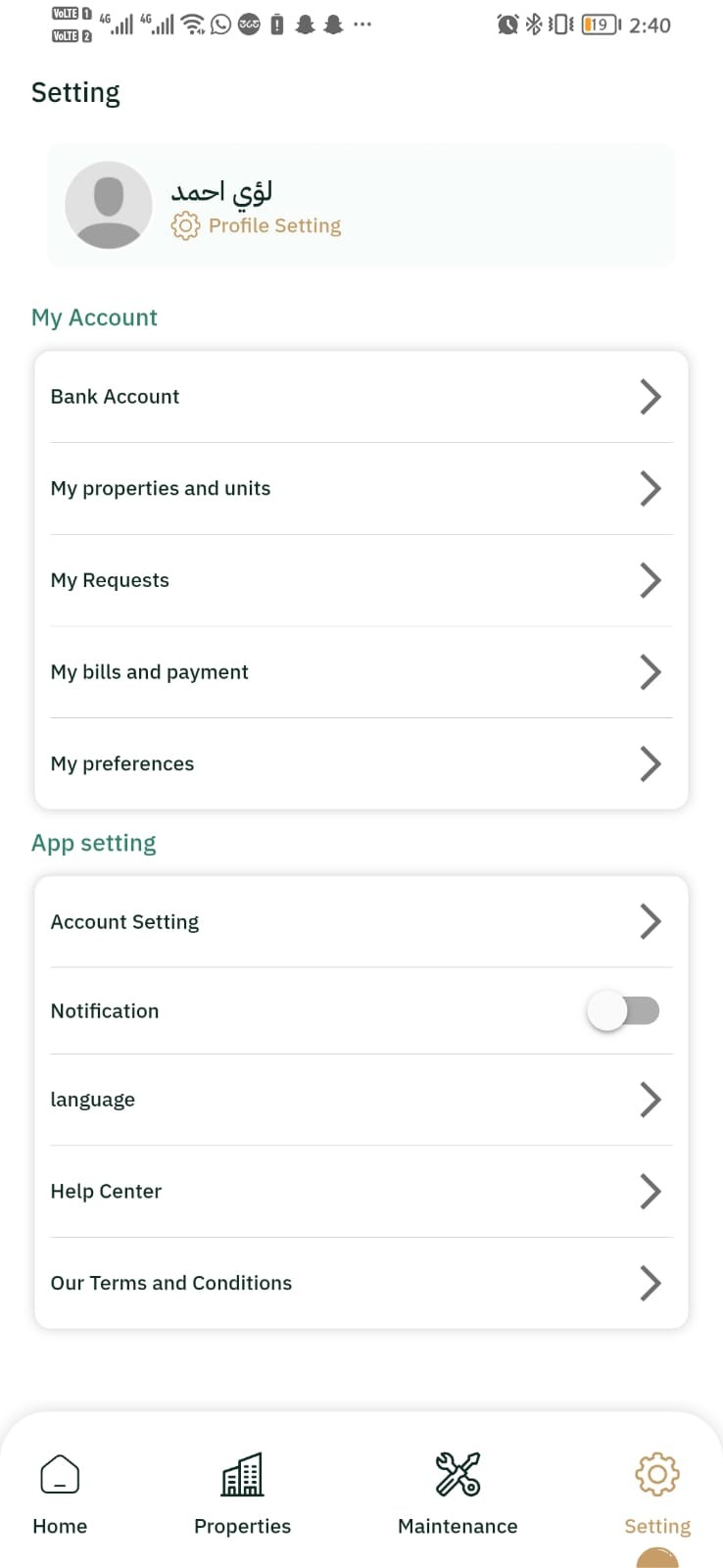Select the Setting tab
This screenshot has height=1568, width=723.
(x=657, y=1493)
